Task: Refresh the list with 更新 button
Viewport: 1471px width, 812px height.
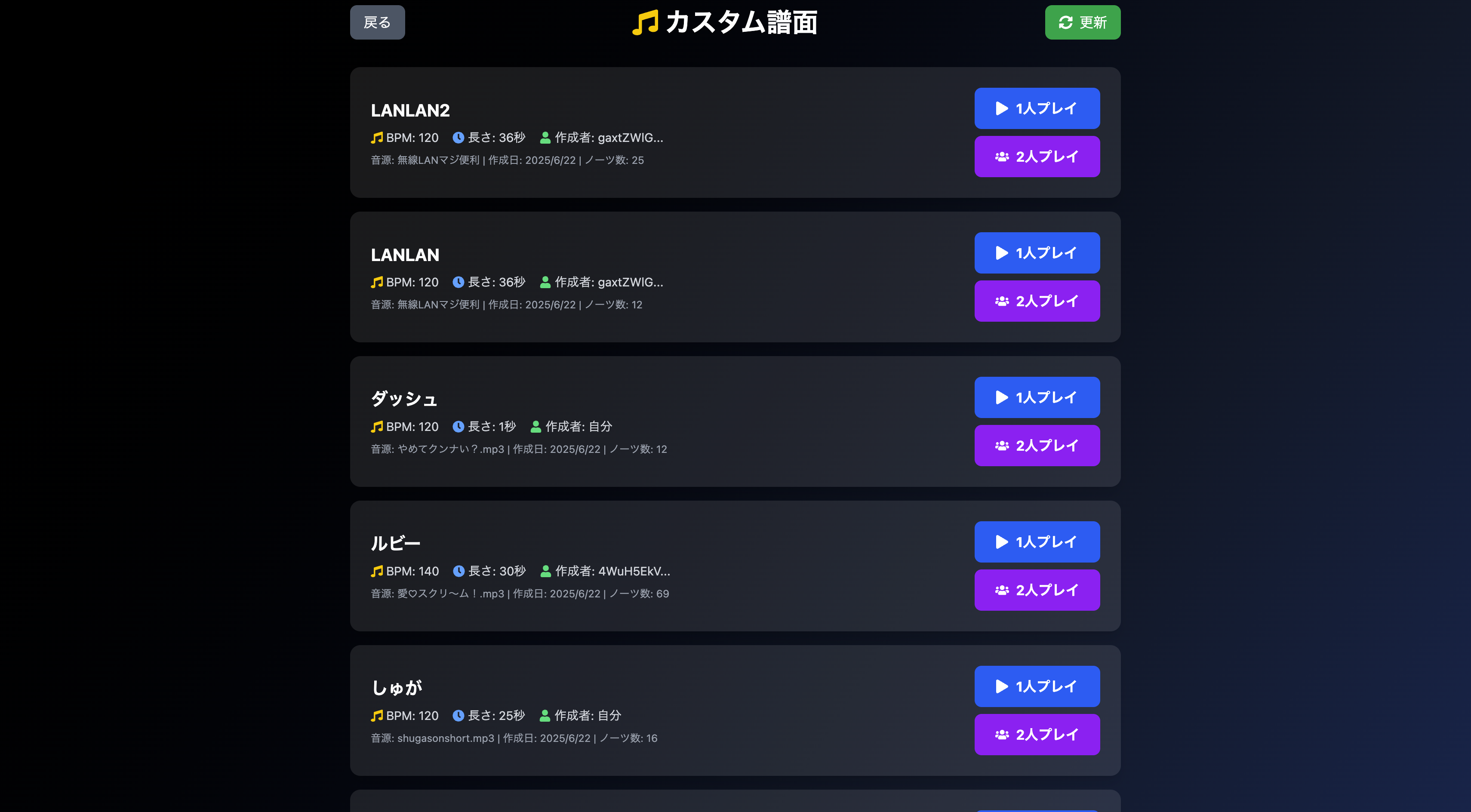Action: click(1082, 22)
